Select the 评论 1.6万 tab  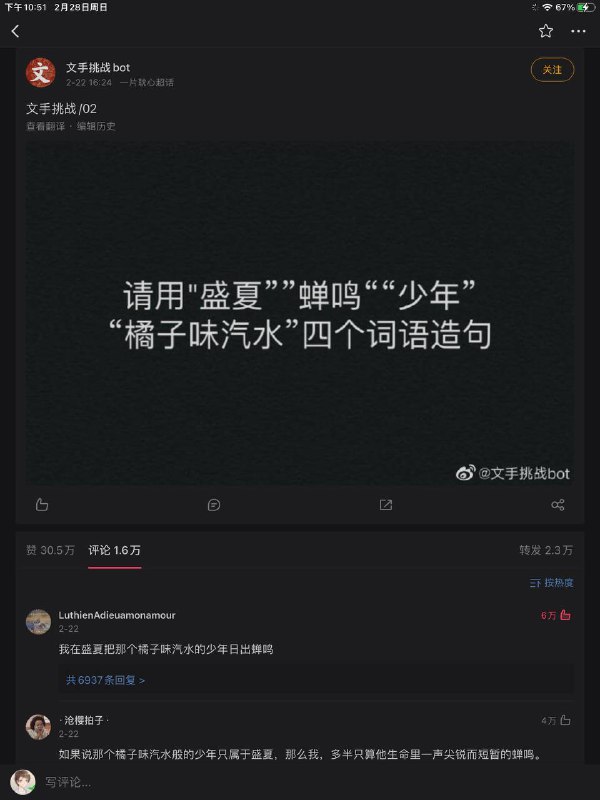[x=114, y=550]
